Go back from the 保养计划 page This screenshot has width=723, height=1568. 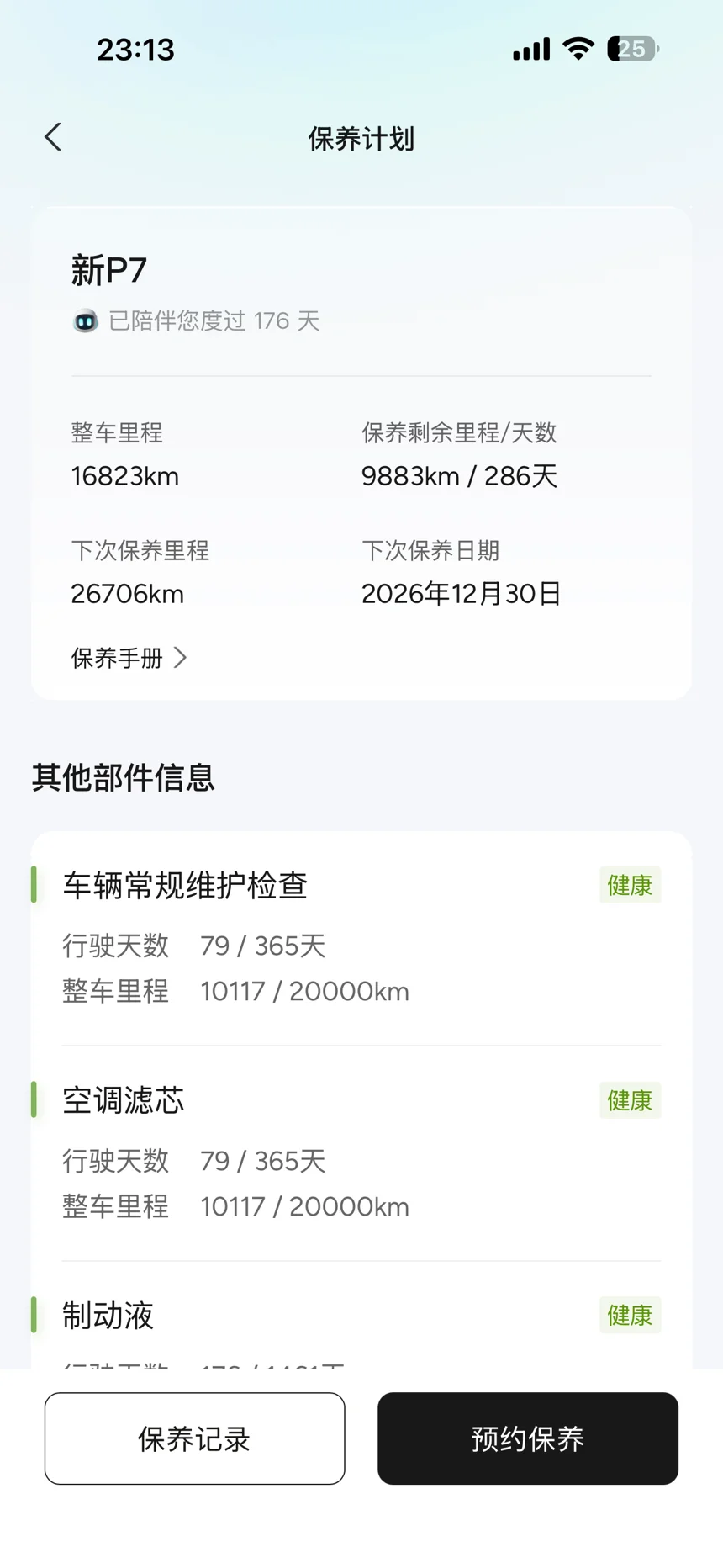[x=54, y=137]
